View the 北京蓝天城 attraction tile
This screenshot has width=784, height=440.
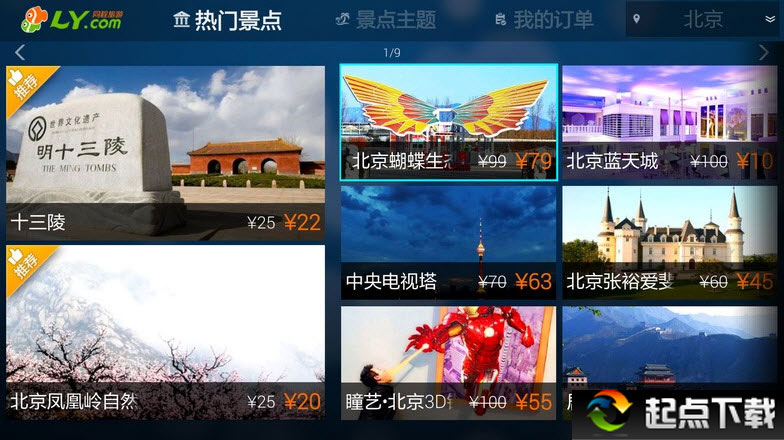[x=667, y=121]
